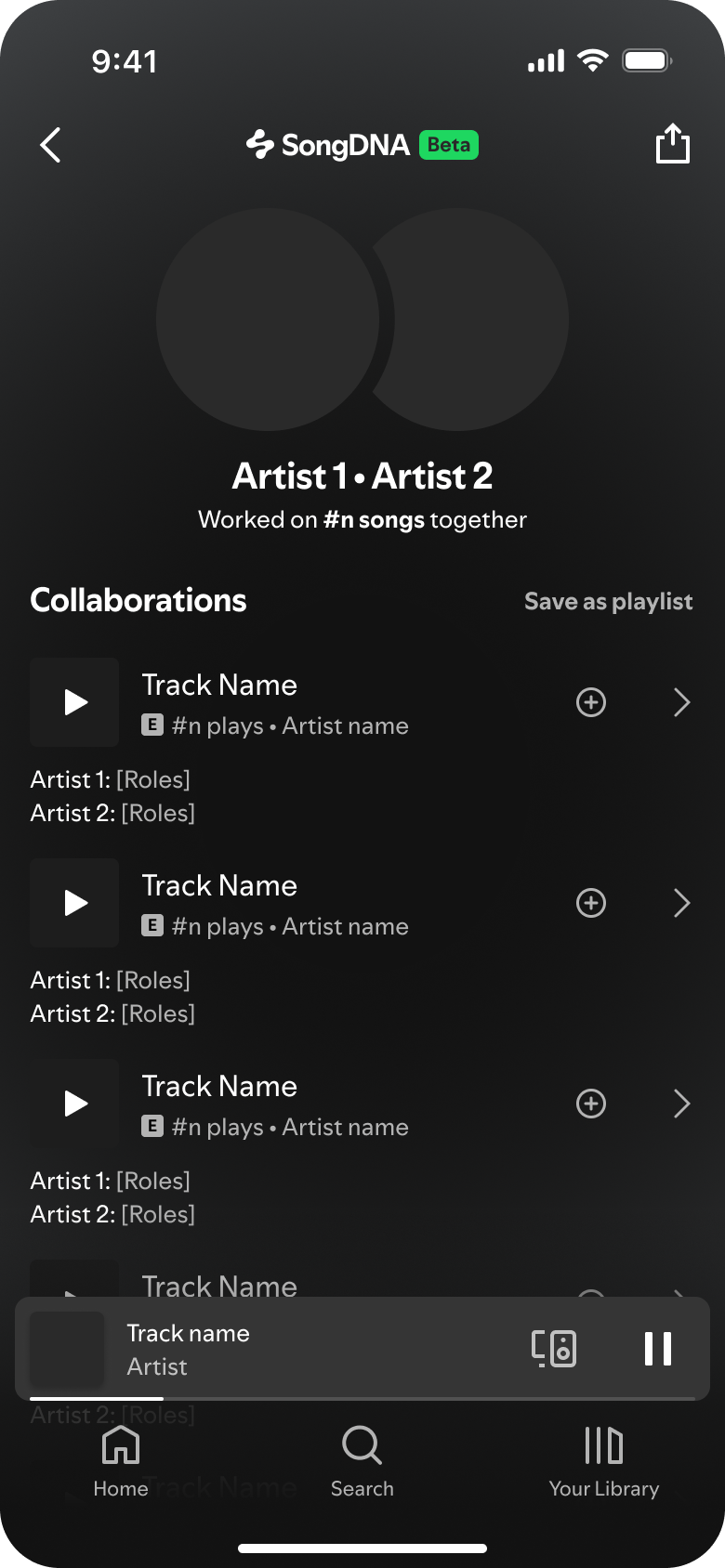This screenshot has width=725, height=1568.
Task: Open the mini player track name
Action: pos(188,1333)
